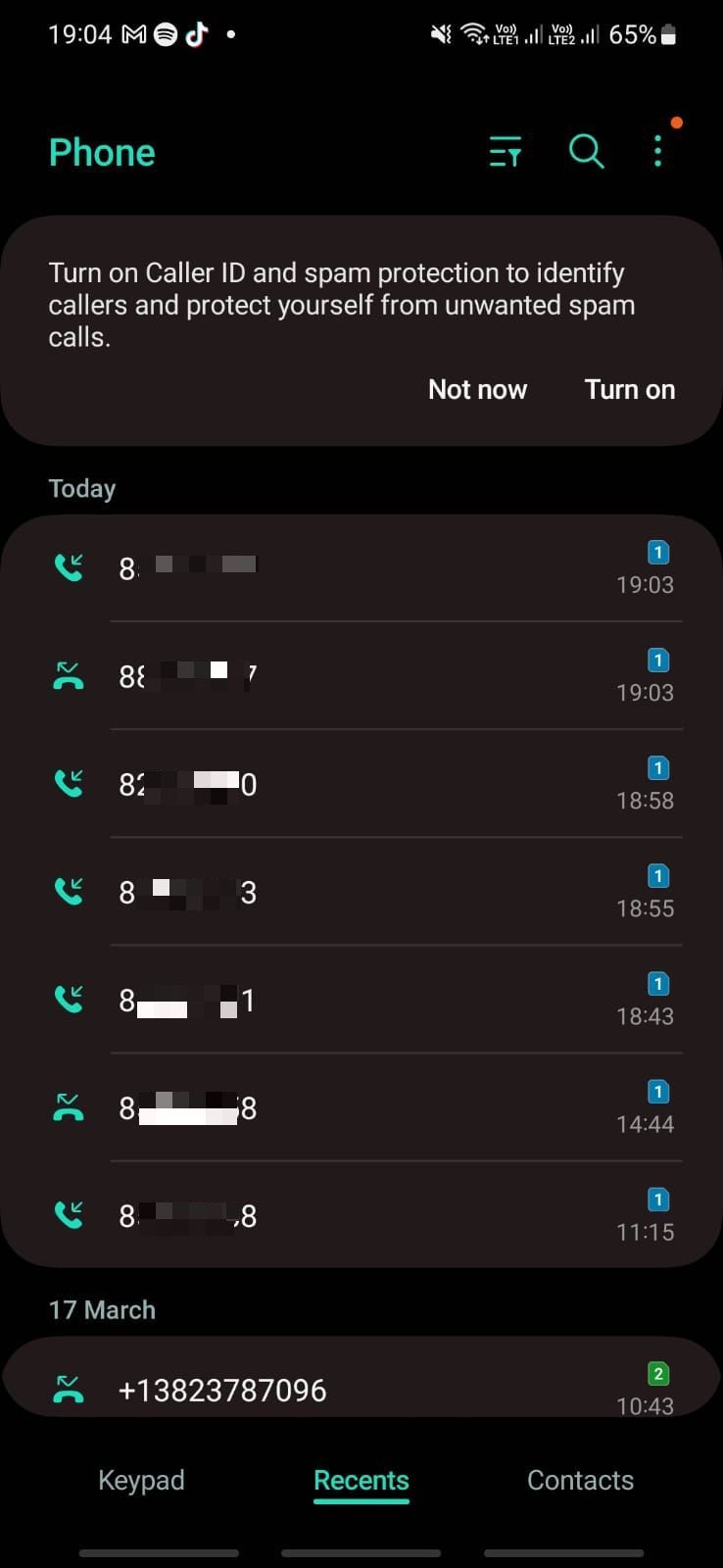Switch to the Keypad tab
The height and width of the screenshot is (1568, 723).
(141, 1480)
